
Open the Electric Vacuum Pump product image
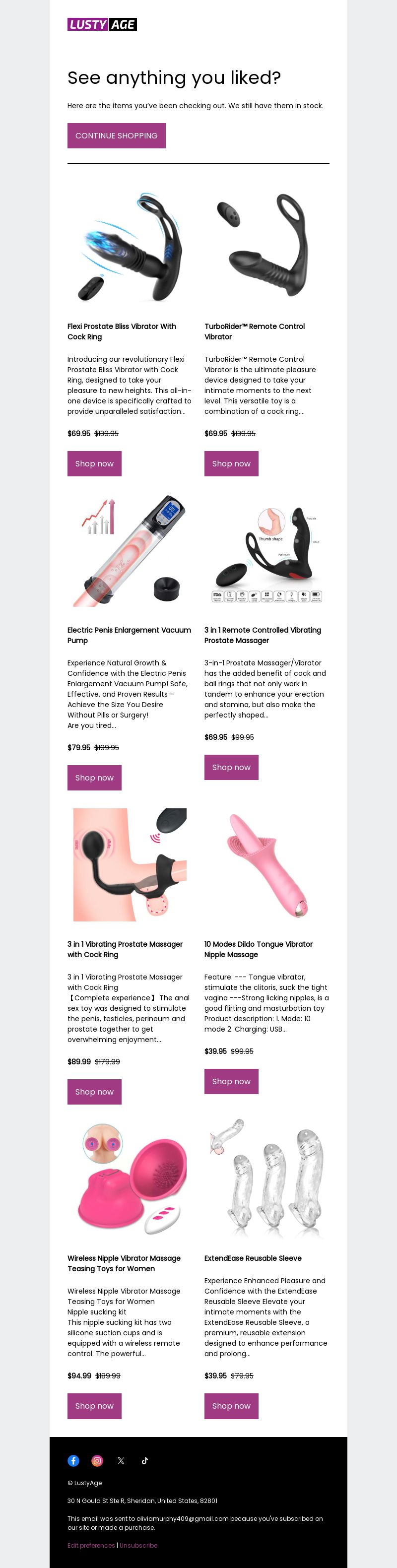click(130, 550)
